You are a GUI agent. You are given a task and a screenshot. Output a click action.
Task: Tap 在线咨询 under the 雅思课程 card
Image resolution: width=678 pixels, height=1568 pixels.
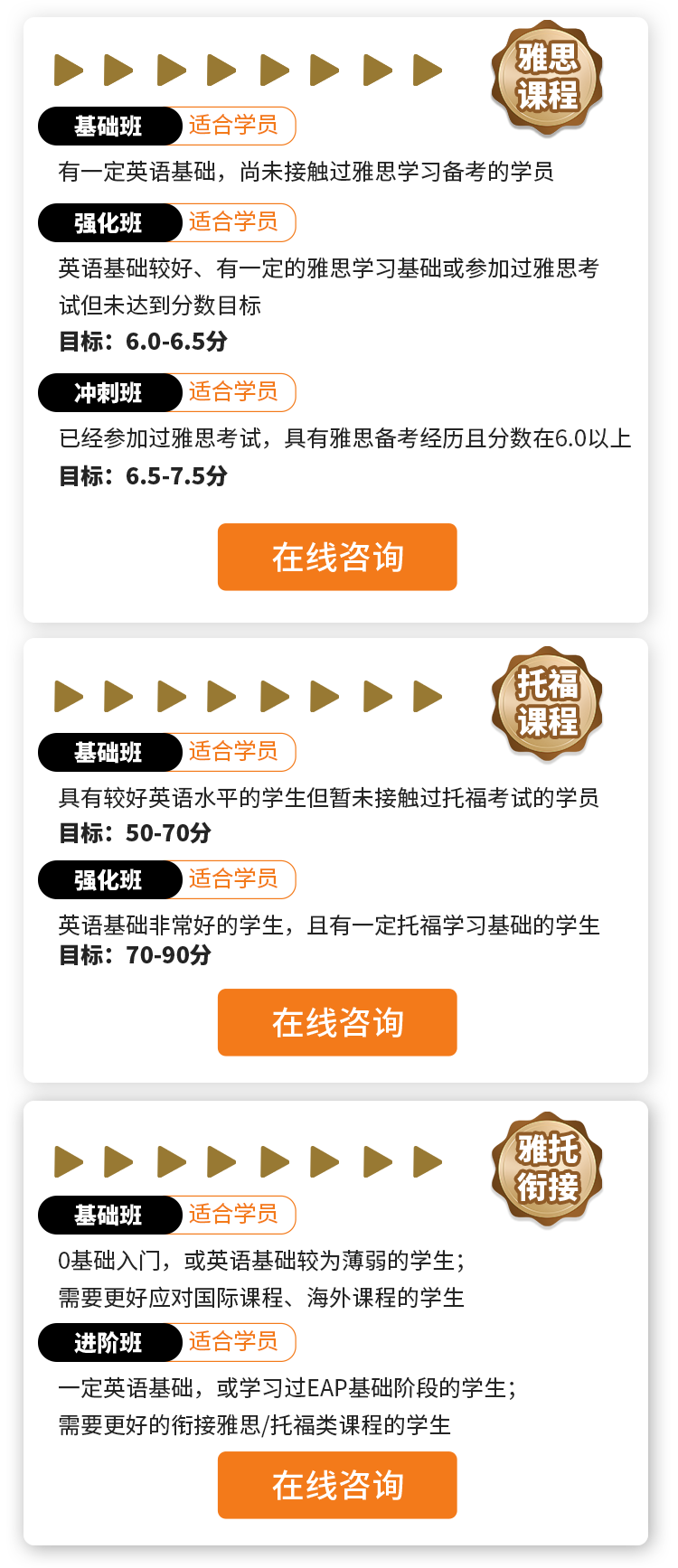click(x=337, y=557)
